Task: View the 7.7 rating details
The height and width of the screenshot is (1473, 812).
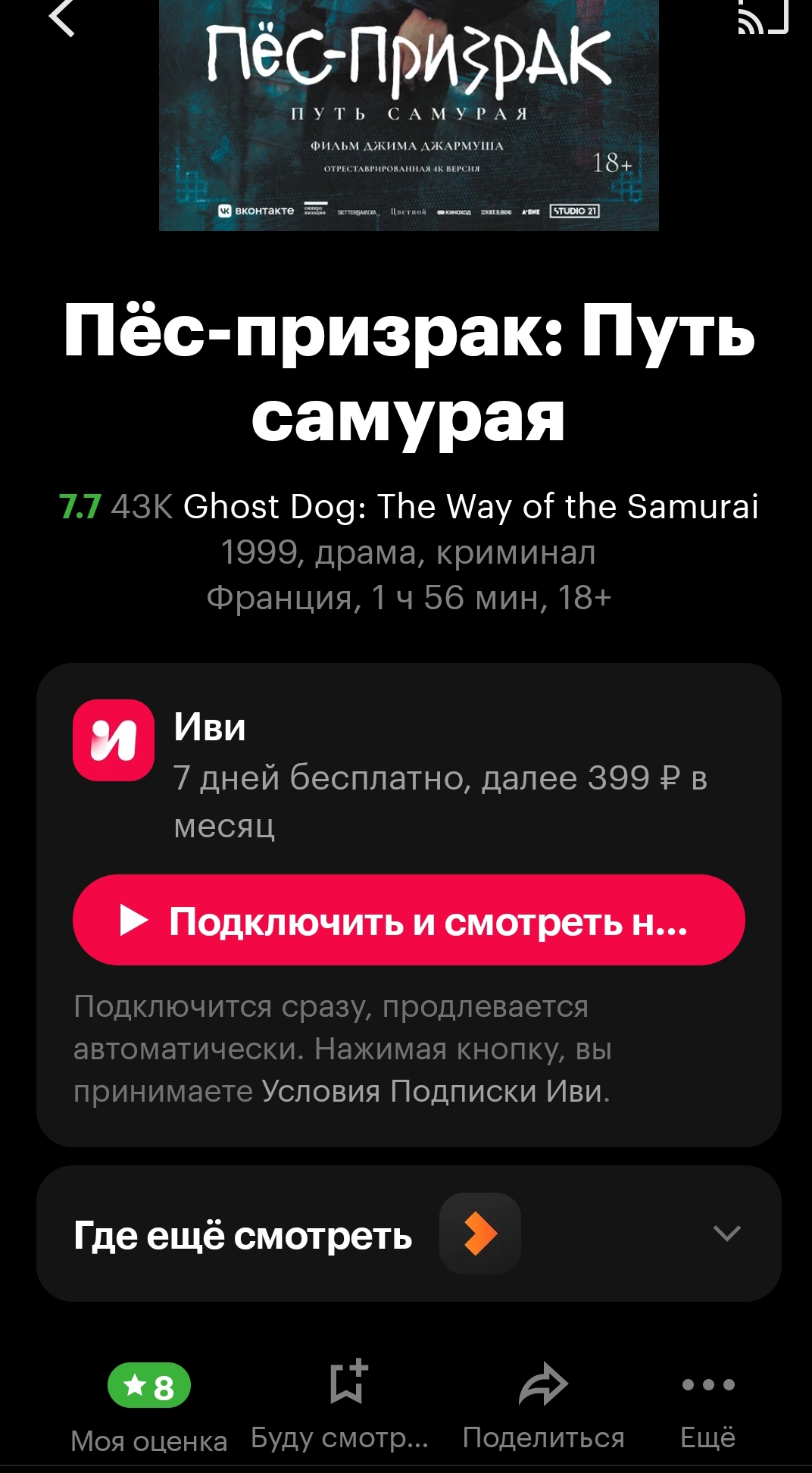Action: [80, 507]
